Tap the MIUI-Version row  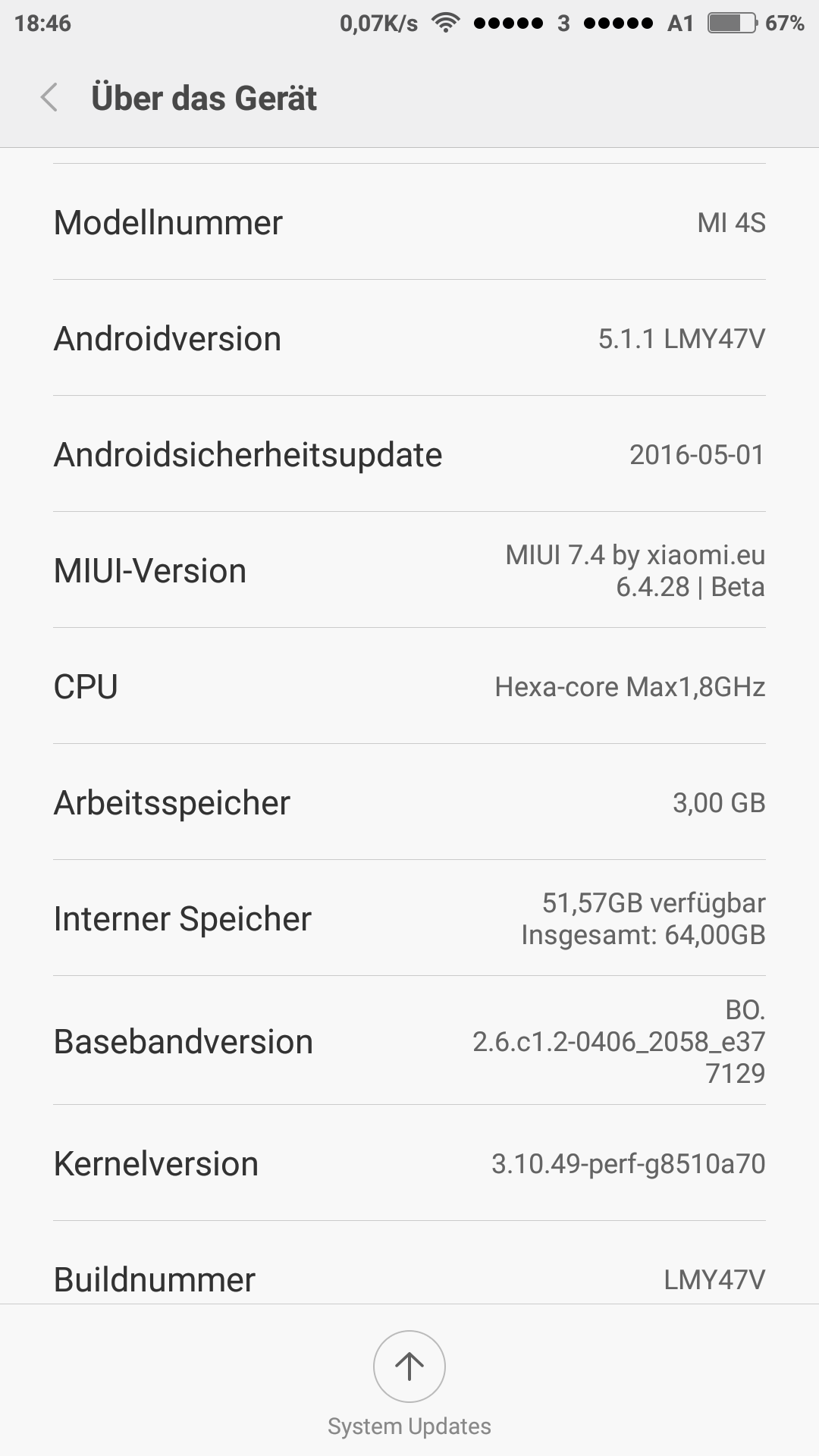coord(409,570)
